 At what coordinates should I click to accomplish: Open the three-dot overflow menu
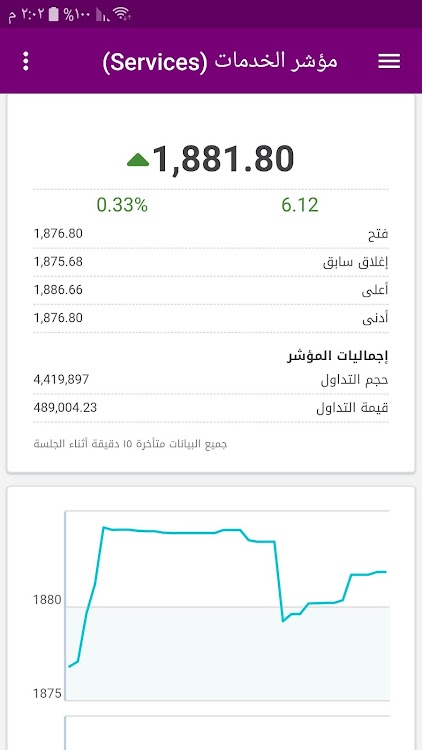click(26, 61)
